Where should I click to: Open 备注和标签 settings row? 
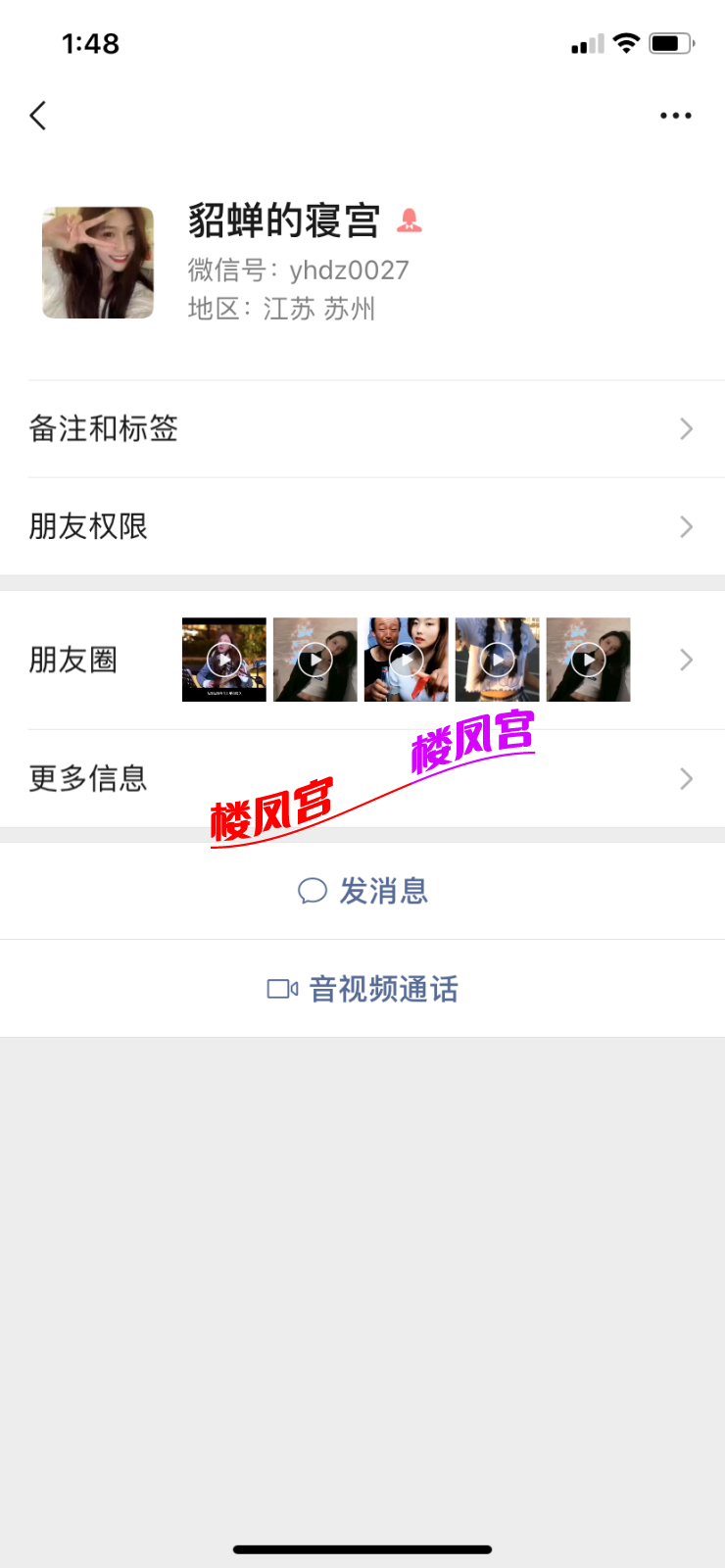362,429
